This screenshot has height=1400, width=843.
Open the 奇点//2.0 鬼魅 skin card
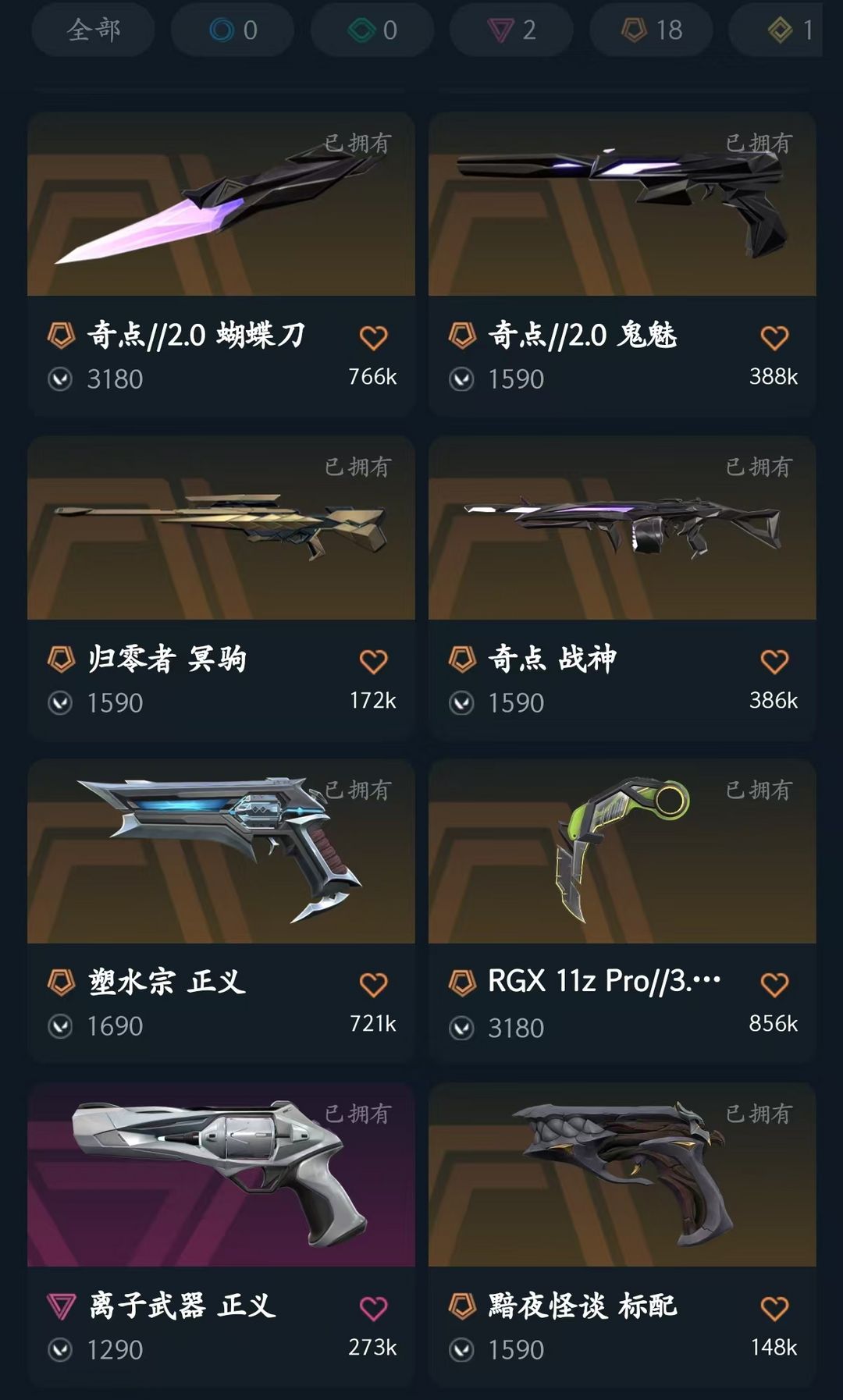tap(622, 265)
